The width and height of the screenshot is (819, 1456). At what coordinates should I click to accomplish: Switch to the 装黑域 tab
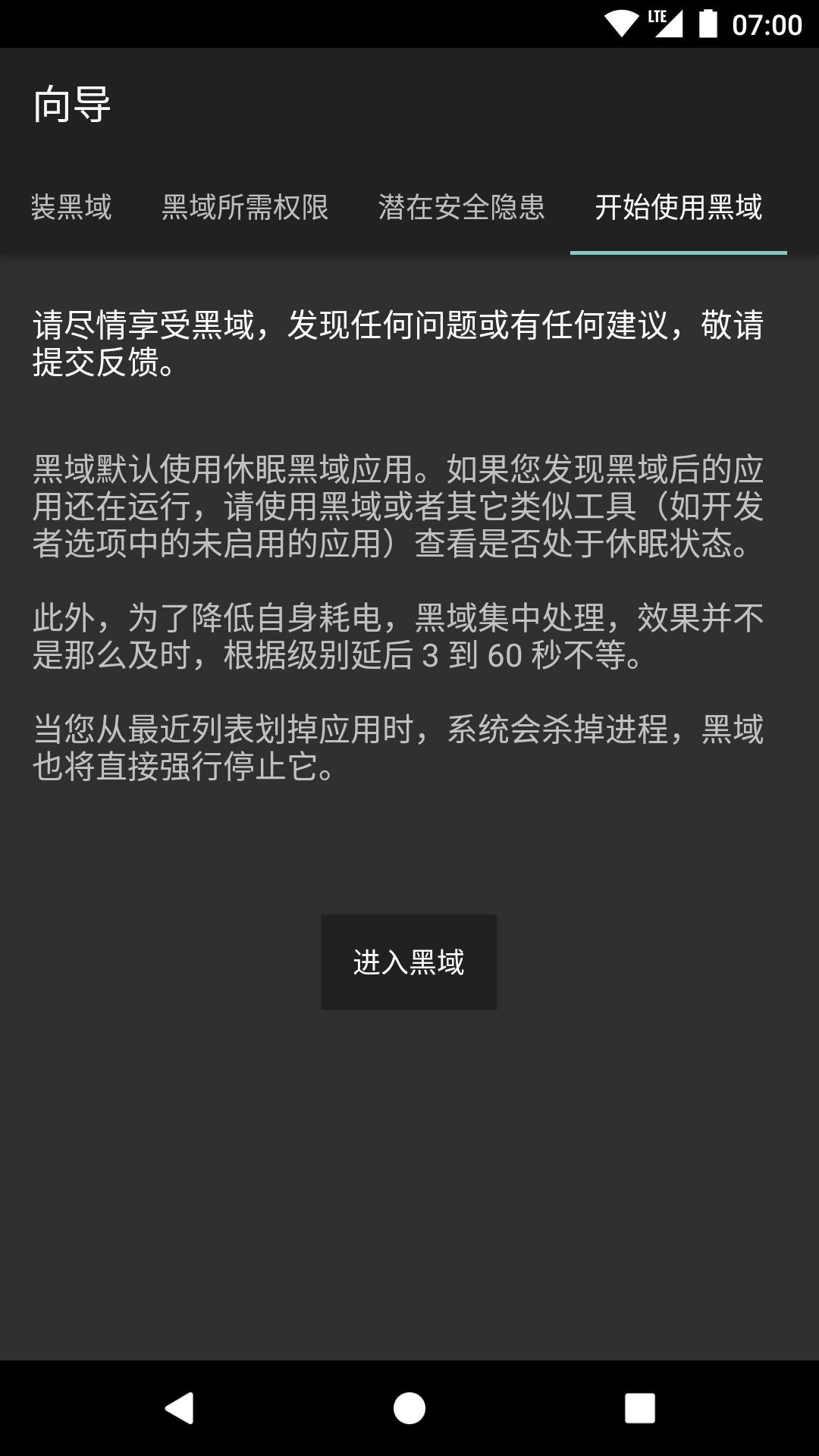coord(71,207)
